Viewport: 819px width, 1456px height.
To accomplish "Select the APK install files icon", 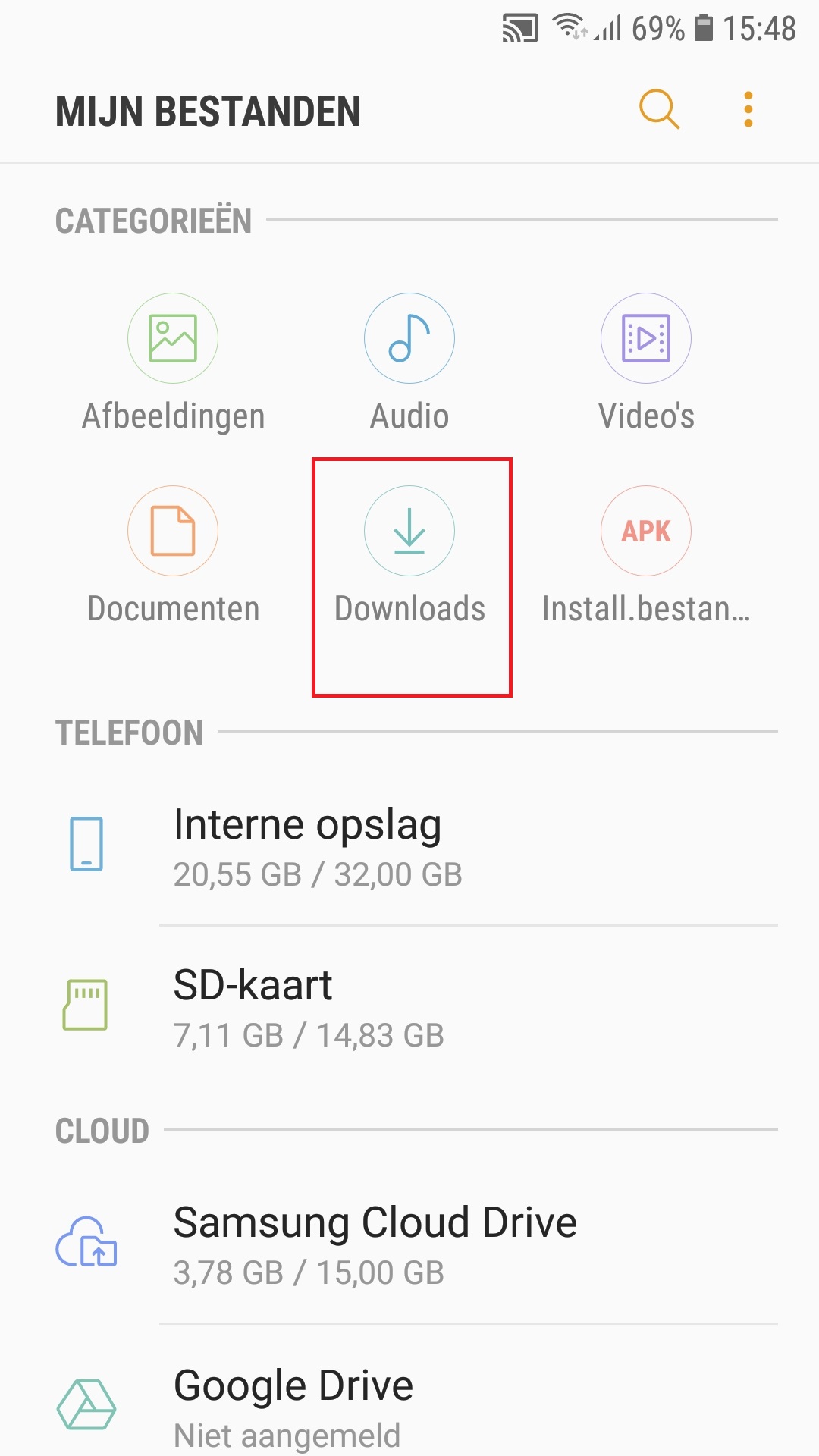I will (x=645, y=531).
